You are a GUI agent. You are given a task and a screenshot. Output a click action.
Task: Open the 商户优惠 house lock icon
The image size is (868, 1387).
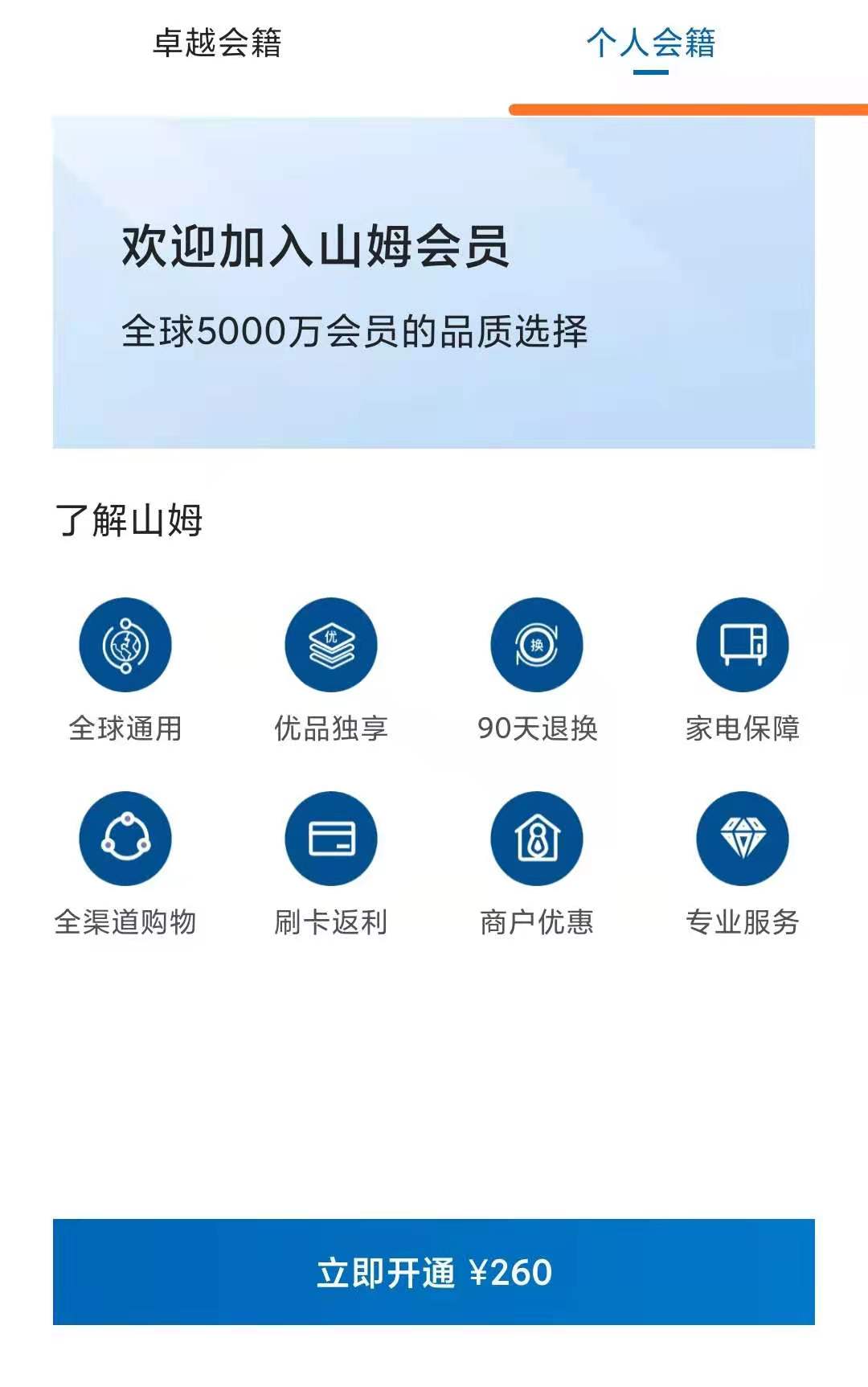pyautogui.click(x=536, y=838)
